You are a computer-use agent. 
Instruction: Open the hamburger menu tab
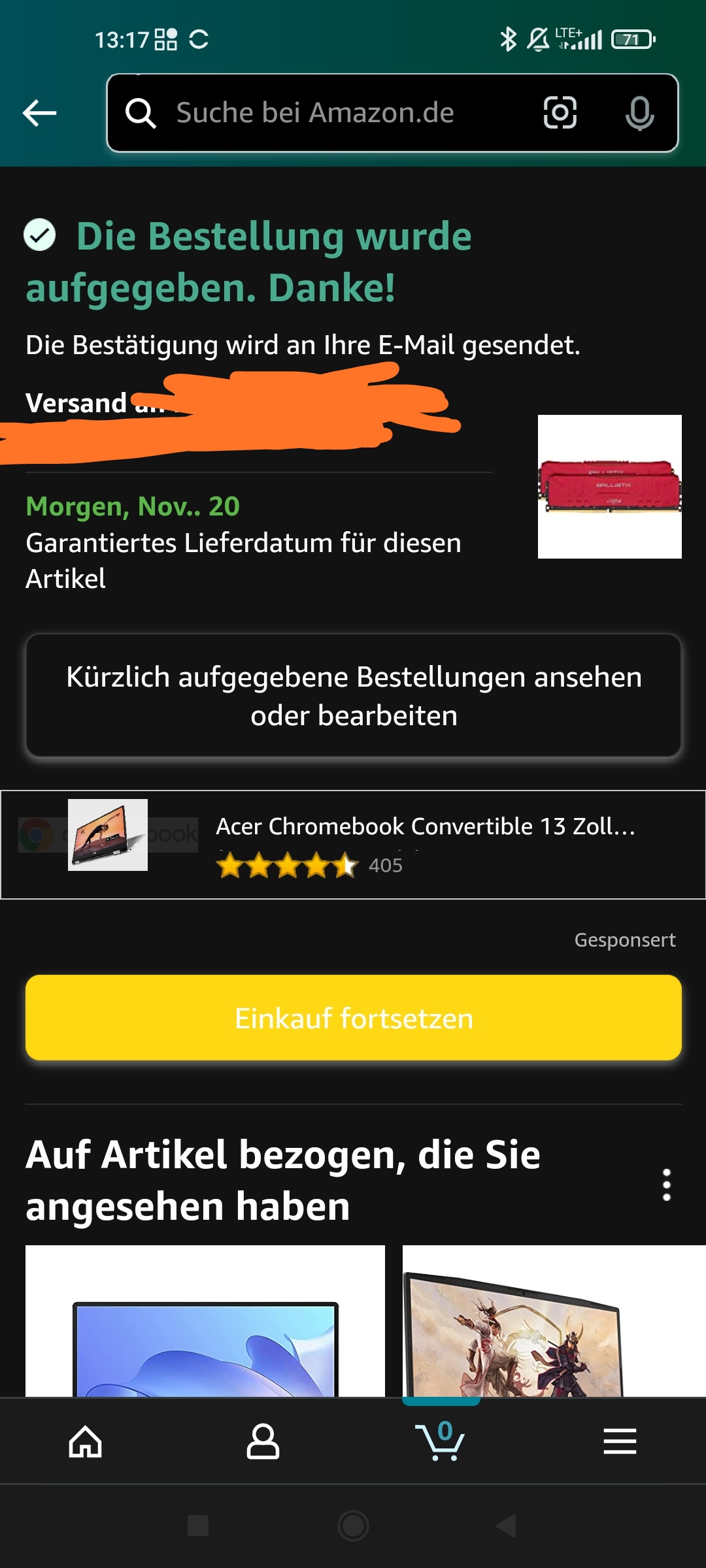tap(620, 1441)
